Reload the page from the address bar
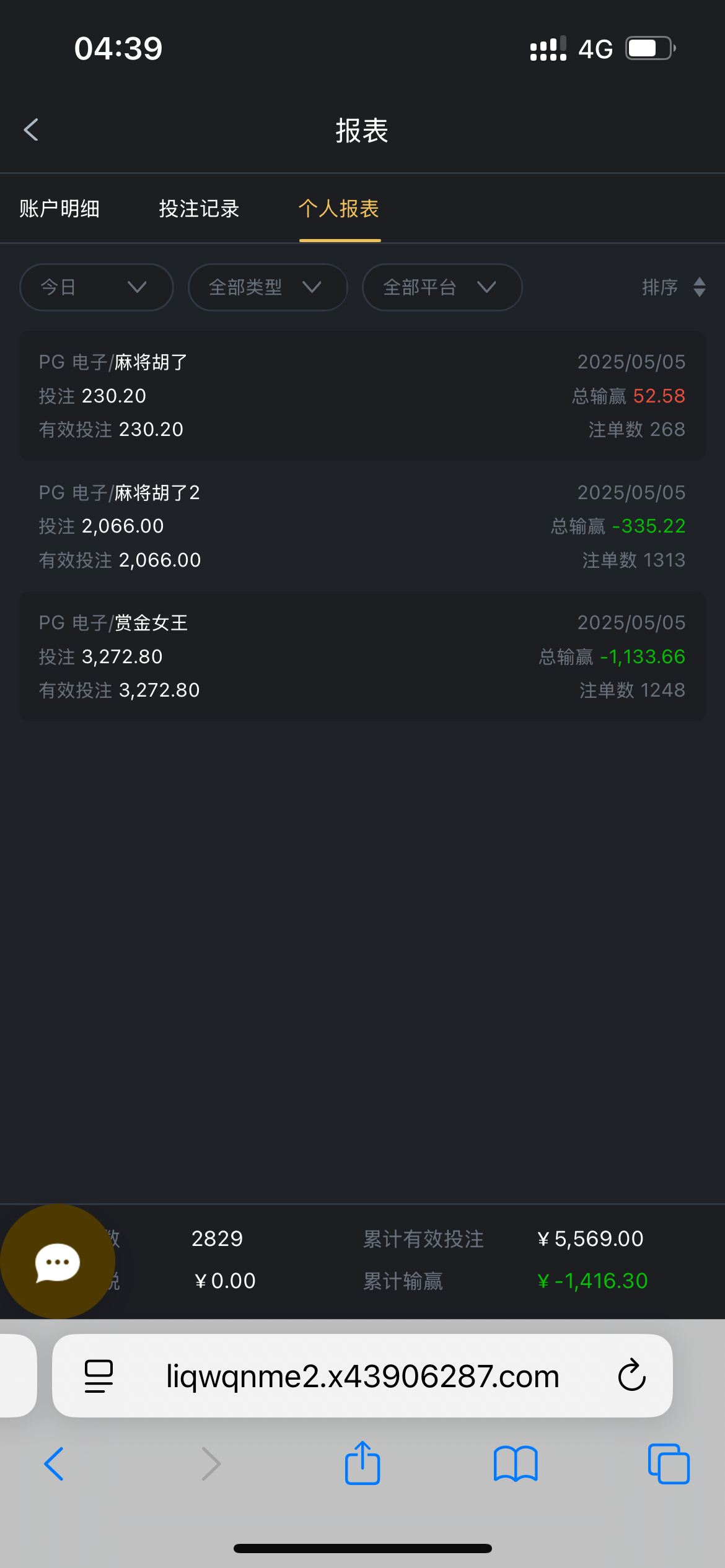The width and height of the screenshot is (725, 1568). (x=632, y=1375)
